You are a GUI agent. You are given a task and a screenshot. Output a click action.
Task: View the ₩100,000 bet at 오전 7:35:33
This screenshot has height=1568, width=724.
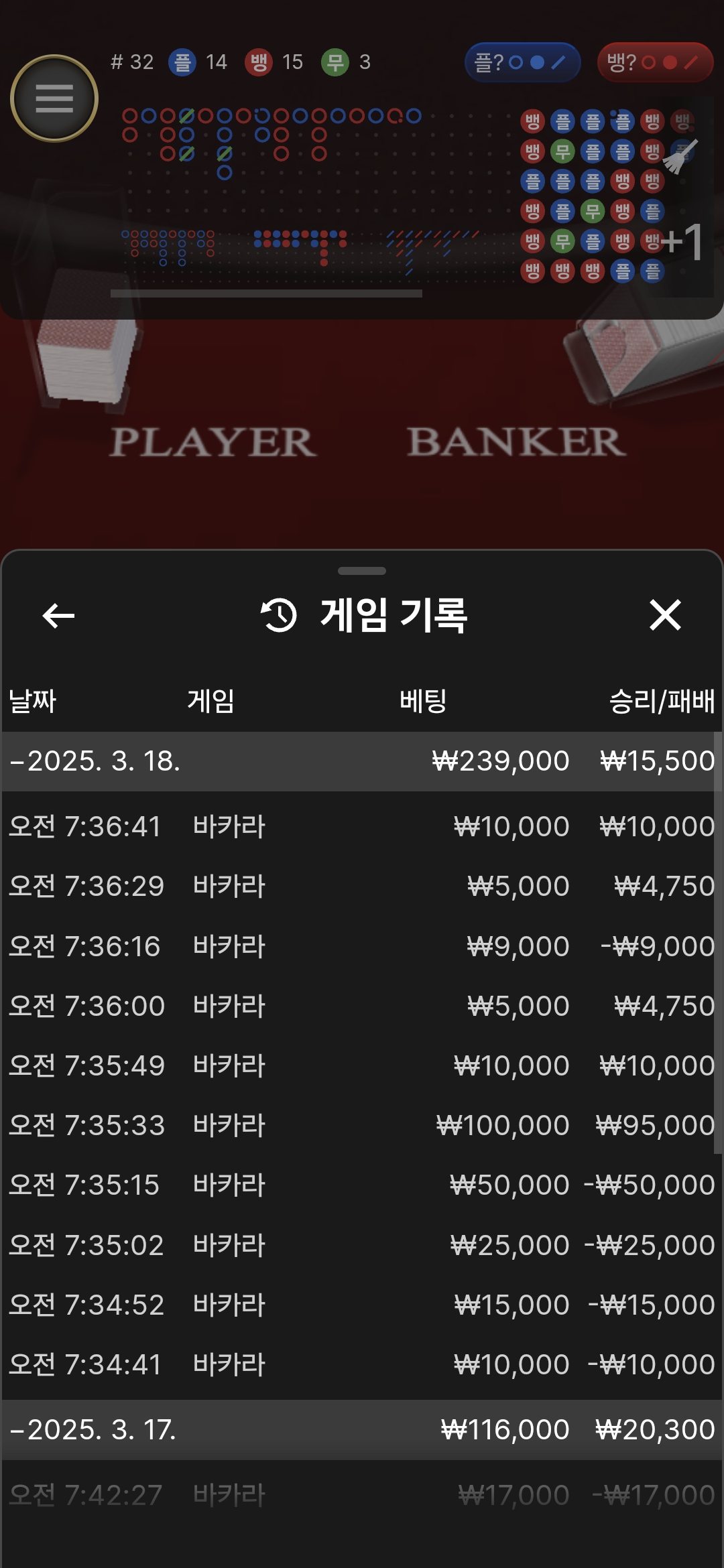tap(362, 1125)
